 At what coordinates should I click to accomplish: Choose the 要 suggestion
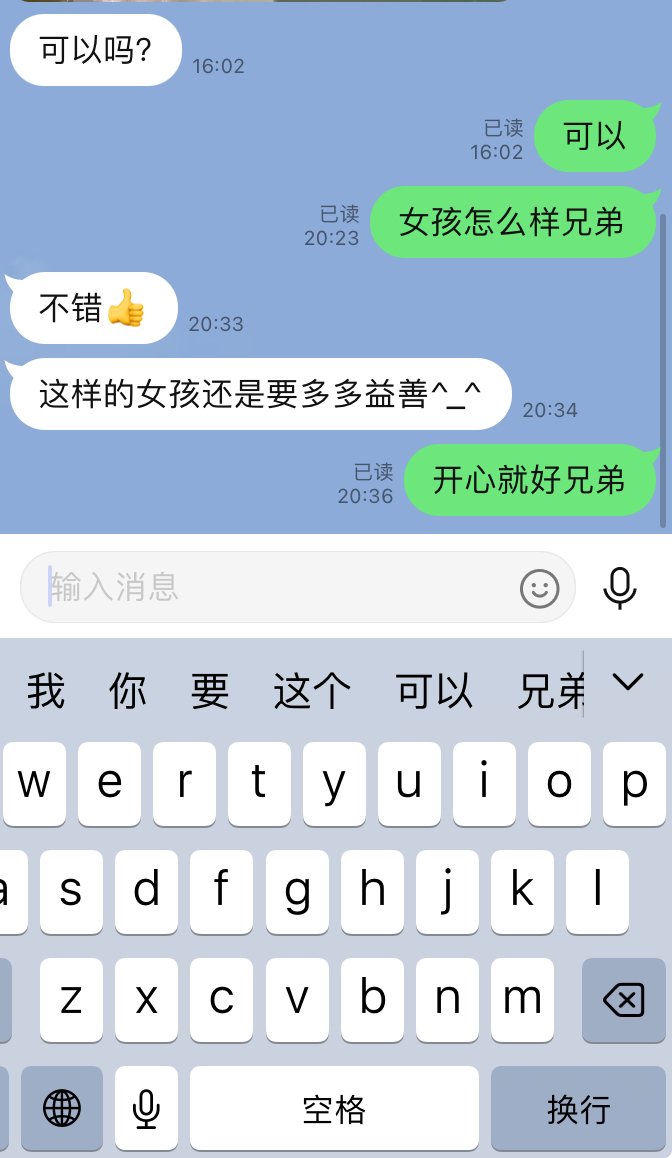210,691
